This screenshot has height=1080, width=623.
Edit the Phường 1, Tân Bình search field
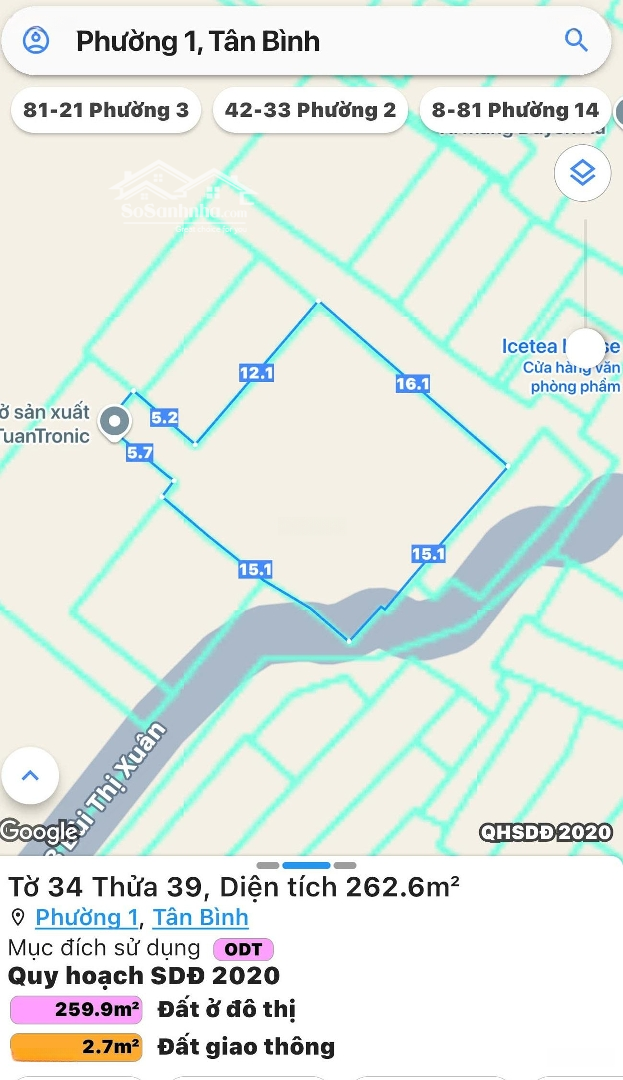(306, 41)
